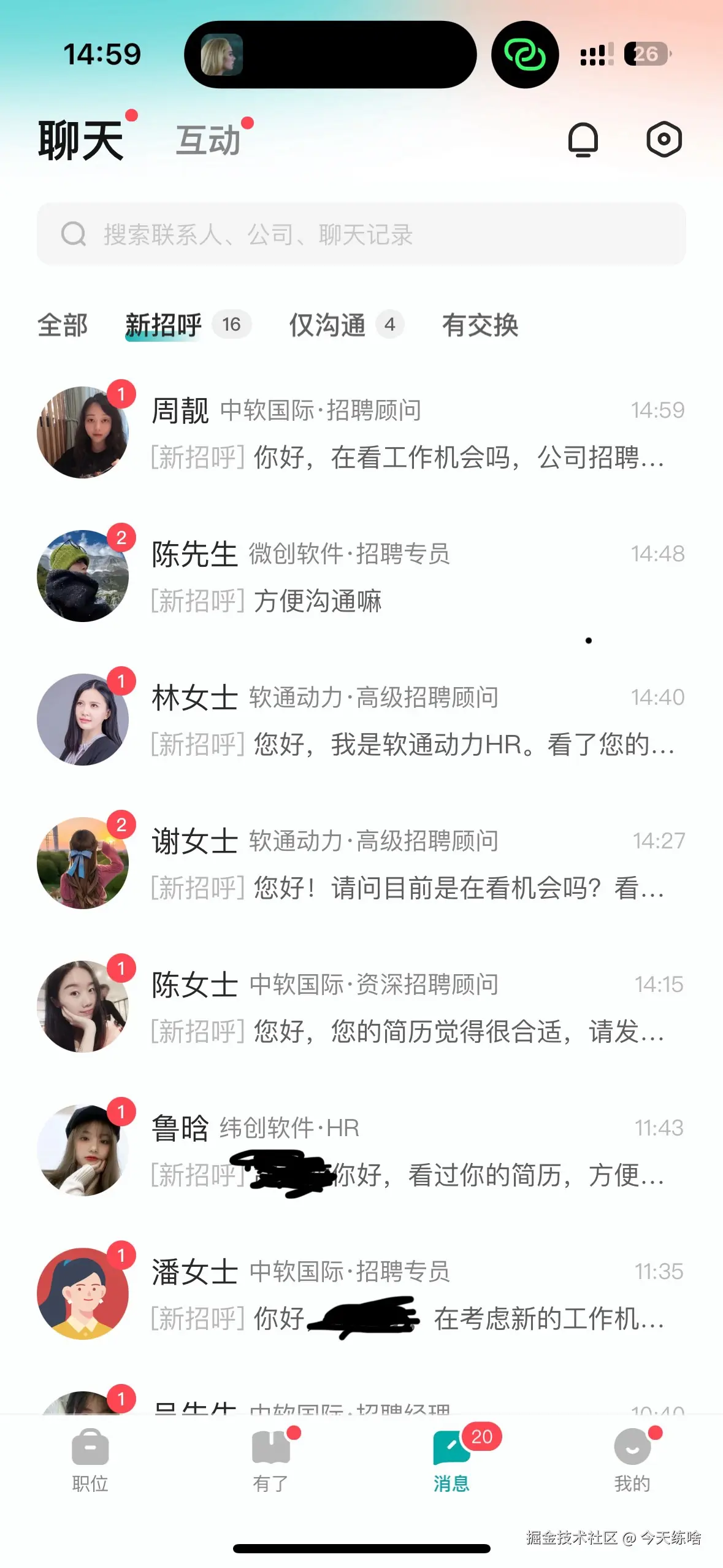This screenshot has height=1568, width=723.
Task: Enable the 仅沟通 filter showing 4
Action: pyautogui.click(x=327, y=326)
